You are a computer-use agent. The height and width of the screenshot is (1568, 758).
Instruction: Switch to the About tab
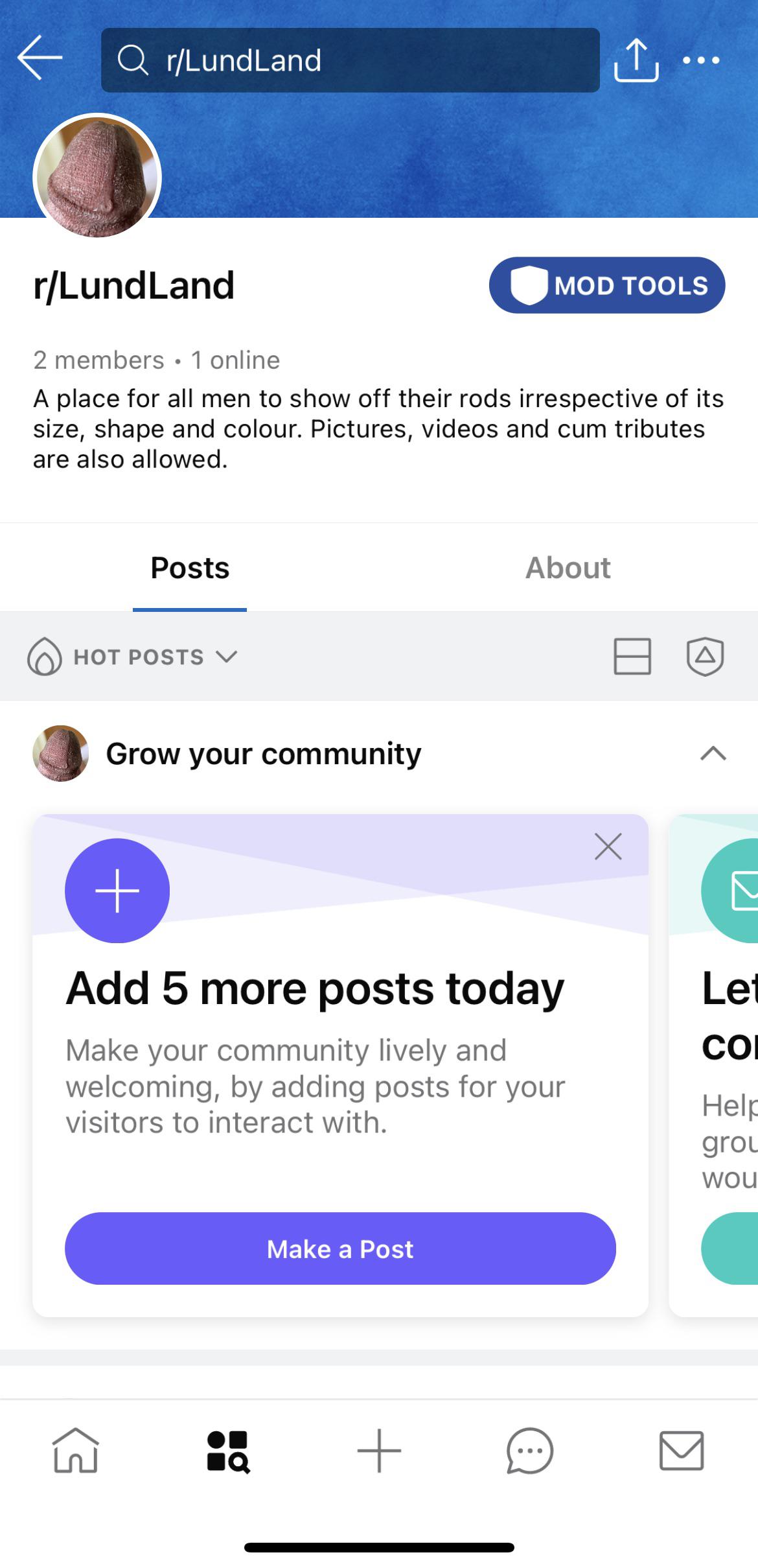pos(568,567)
